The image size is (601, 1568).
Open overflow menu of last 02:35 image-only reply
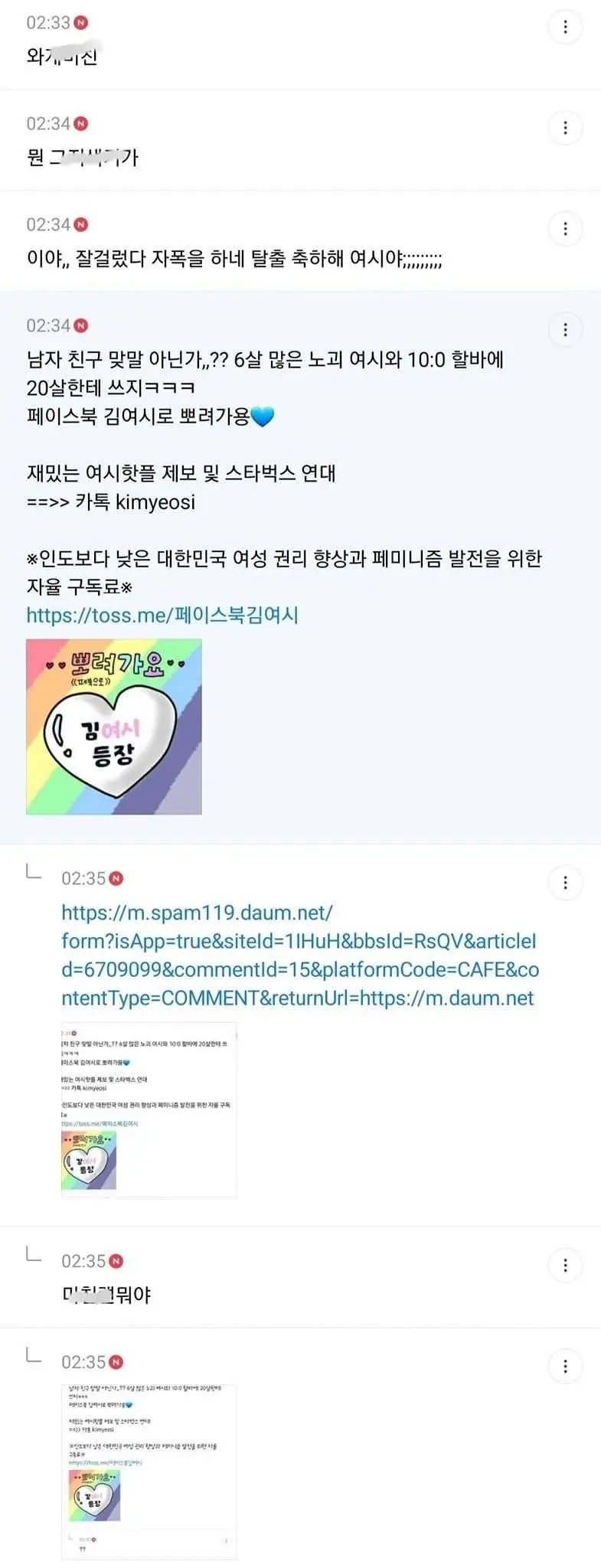(565, 1366)
